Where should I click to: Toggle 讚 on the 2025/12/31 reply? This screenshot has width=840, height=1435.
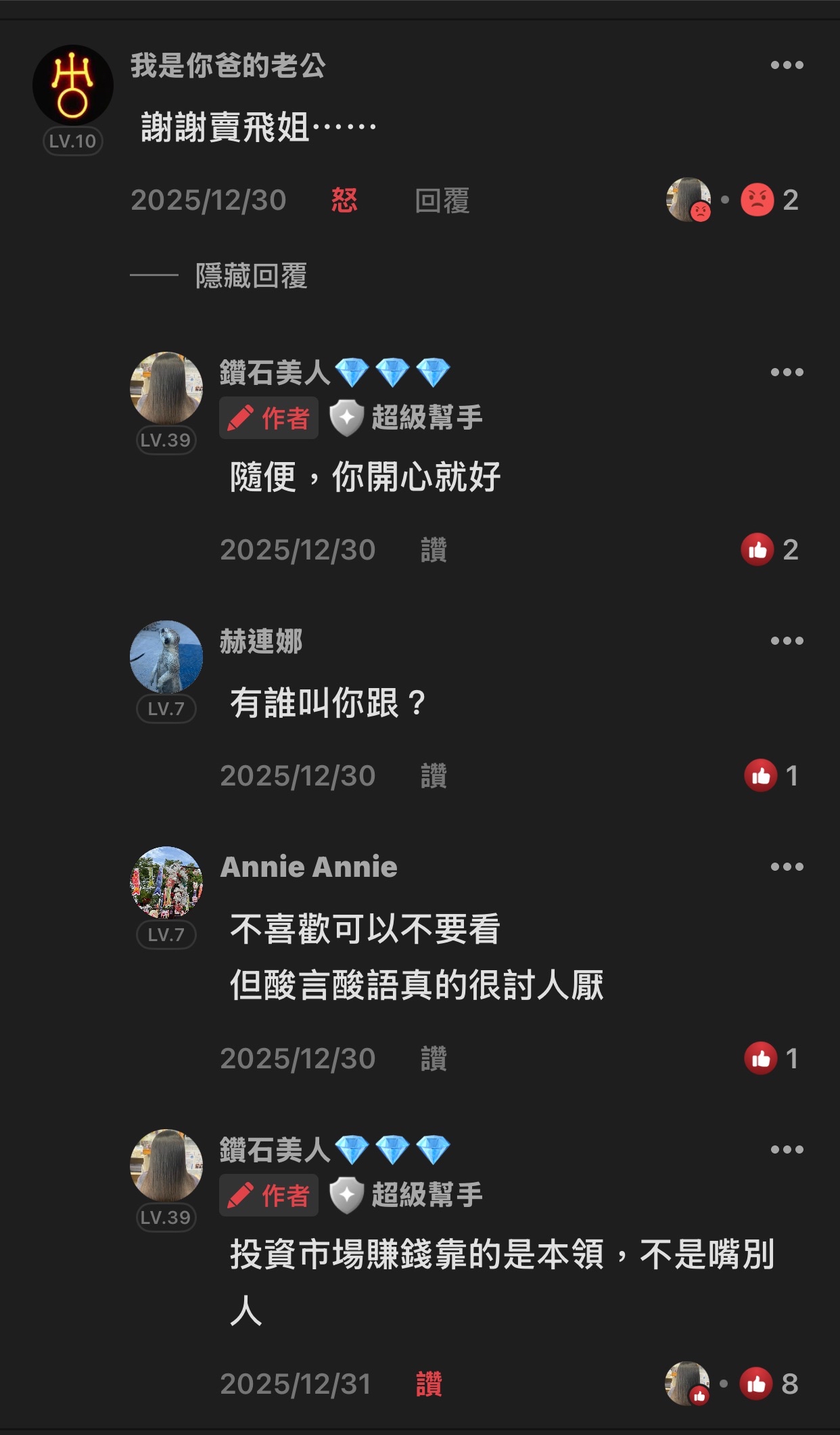tap(429, 1384)
